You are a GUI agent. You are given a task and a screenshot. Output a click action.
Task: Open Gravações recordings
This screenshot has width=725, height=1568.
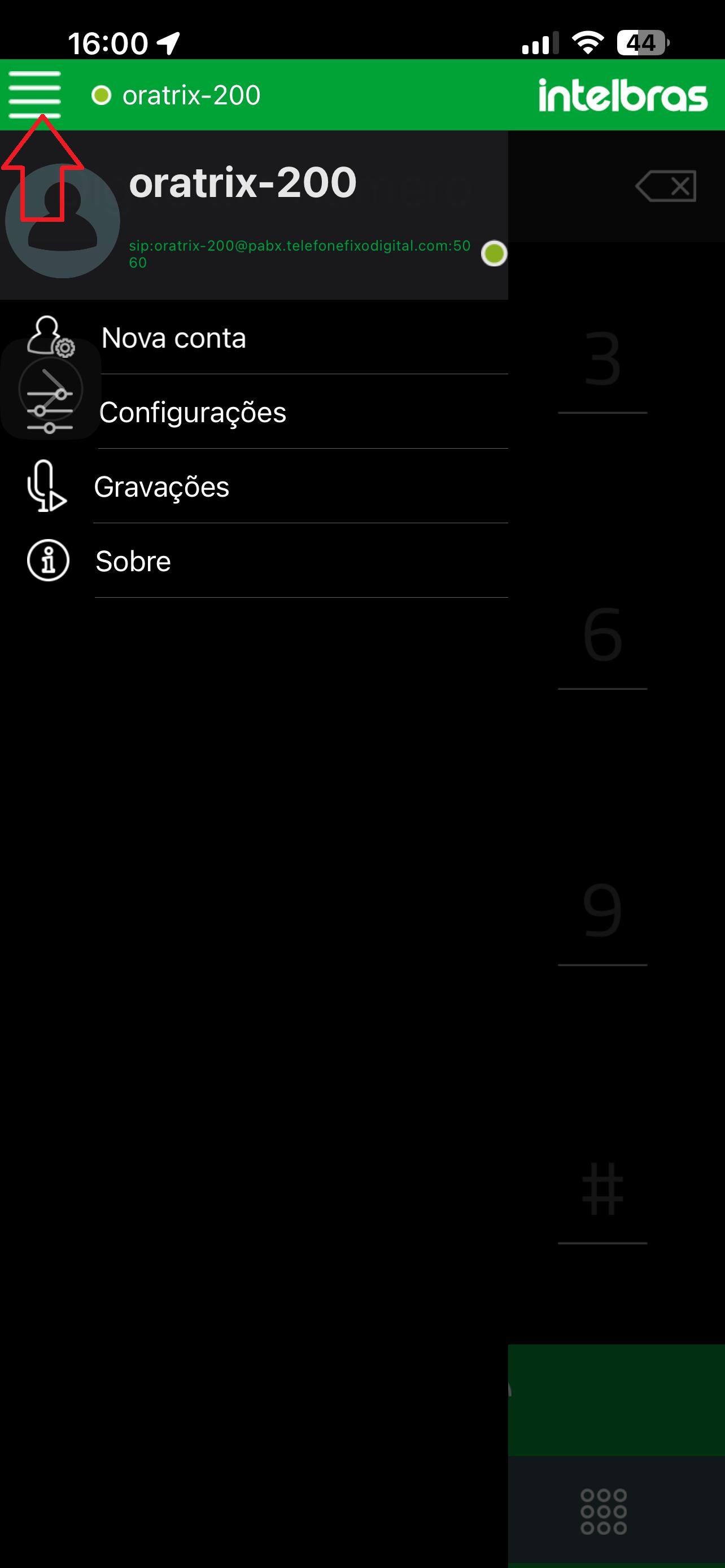(x=161, y=487)
